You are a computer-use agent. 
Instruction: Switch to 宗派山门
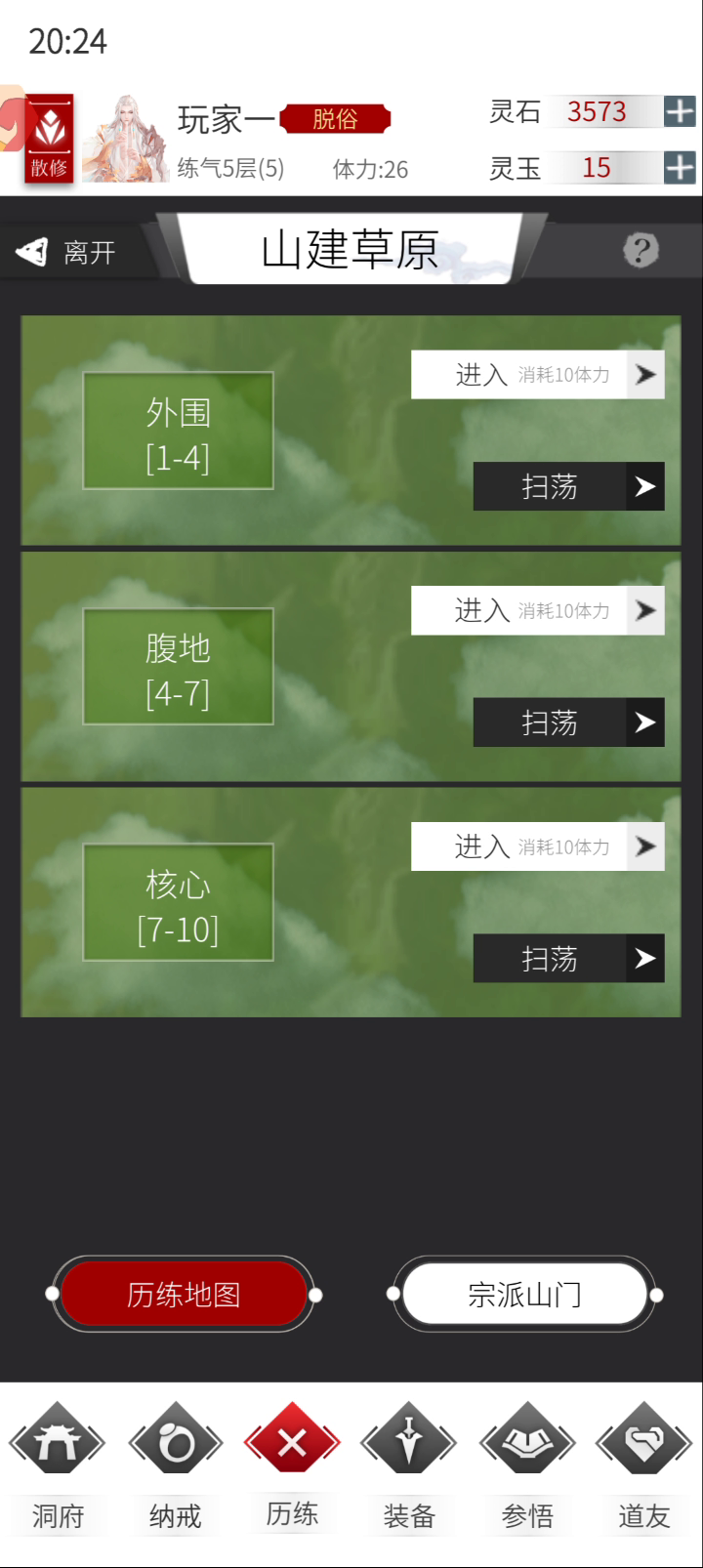[x=524, y=1295]
